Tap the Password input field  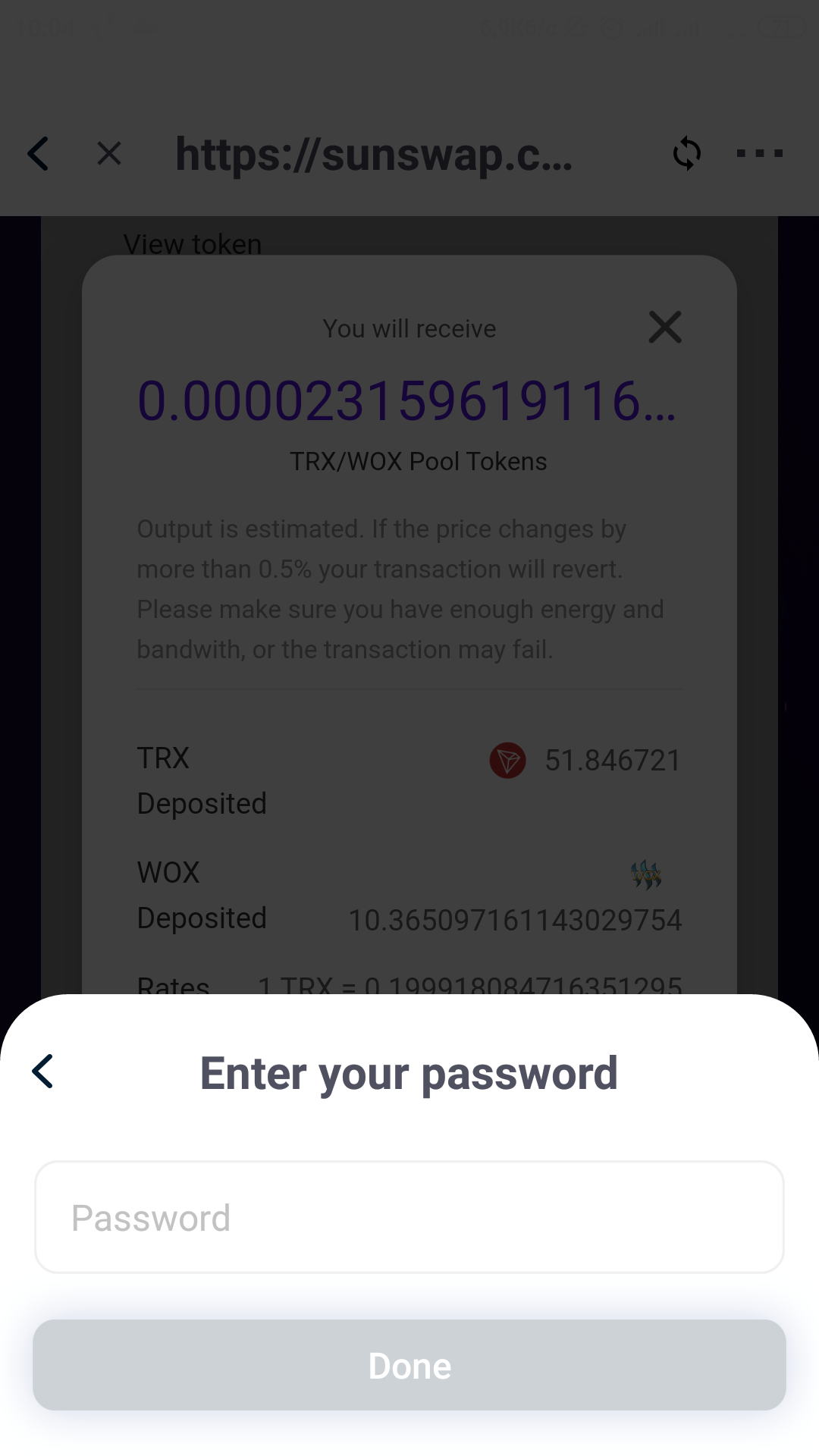pyautogui.click(x=409, y=1217)
